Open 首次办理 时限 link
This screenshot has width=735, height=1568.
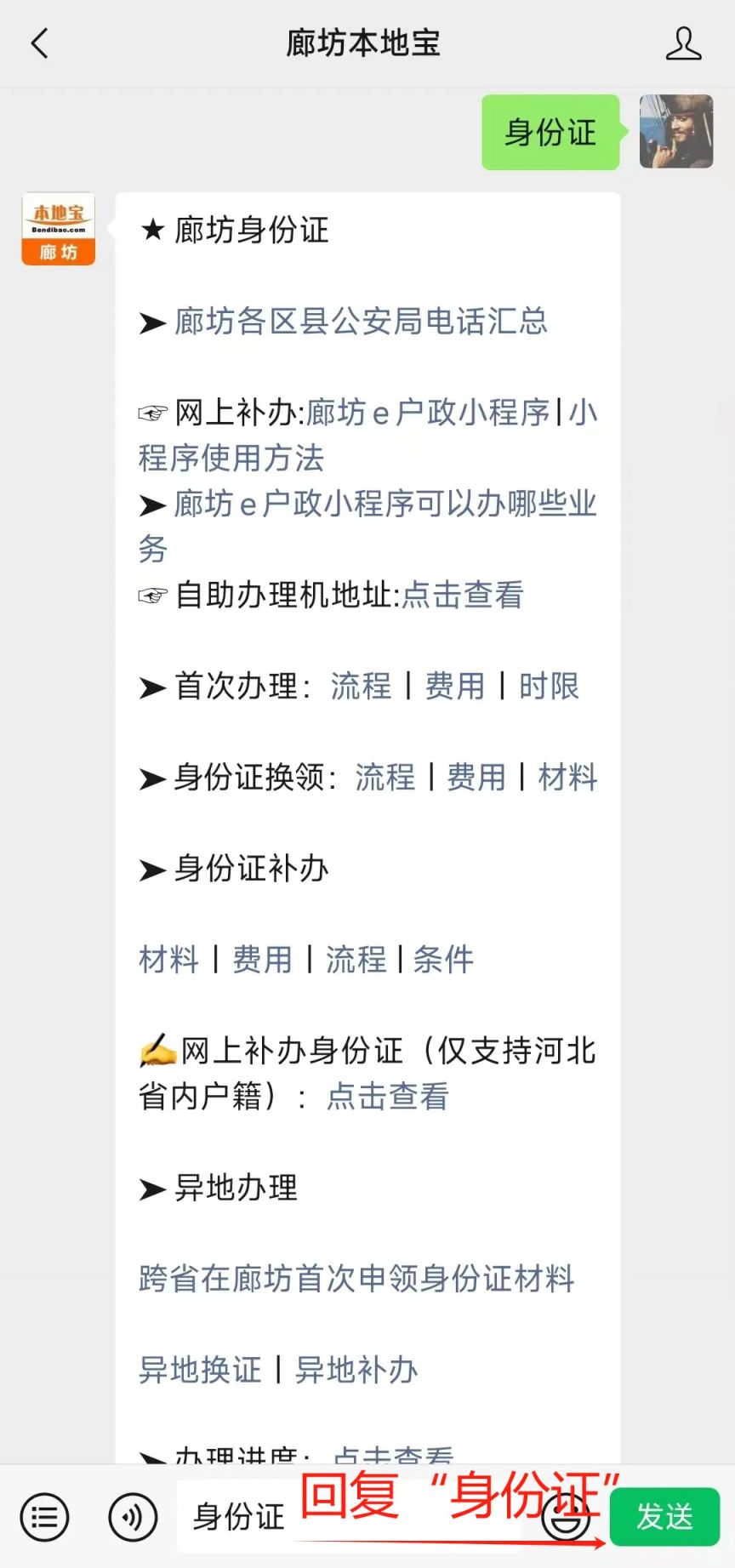[549, 686]
